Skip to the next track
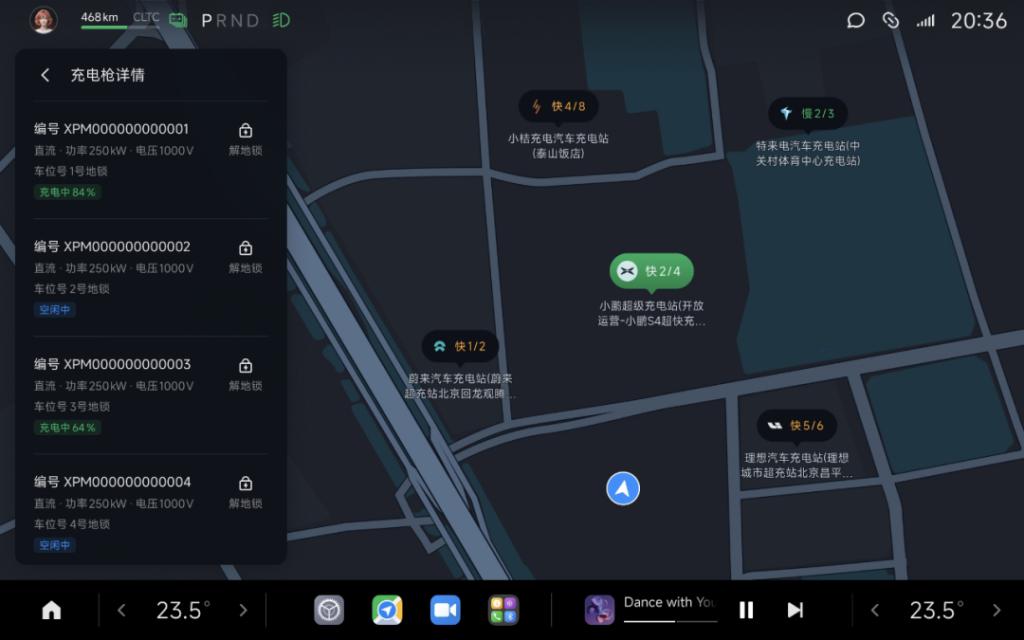 point(795,610)
